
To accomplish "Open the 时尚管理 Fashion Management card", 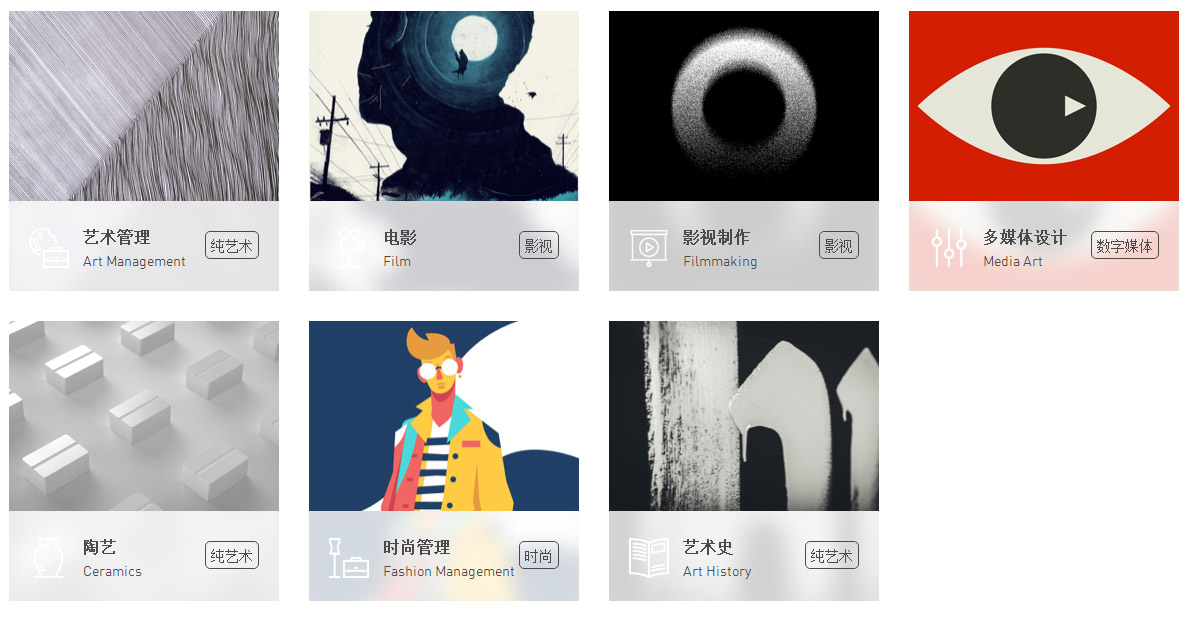I will point(443,416).
